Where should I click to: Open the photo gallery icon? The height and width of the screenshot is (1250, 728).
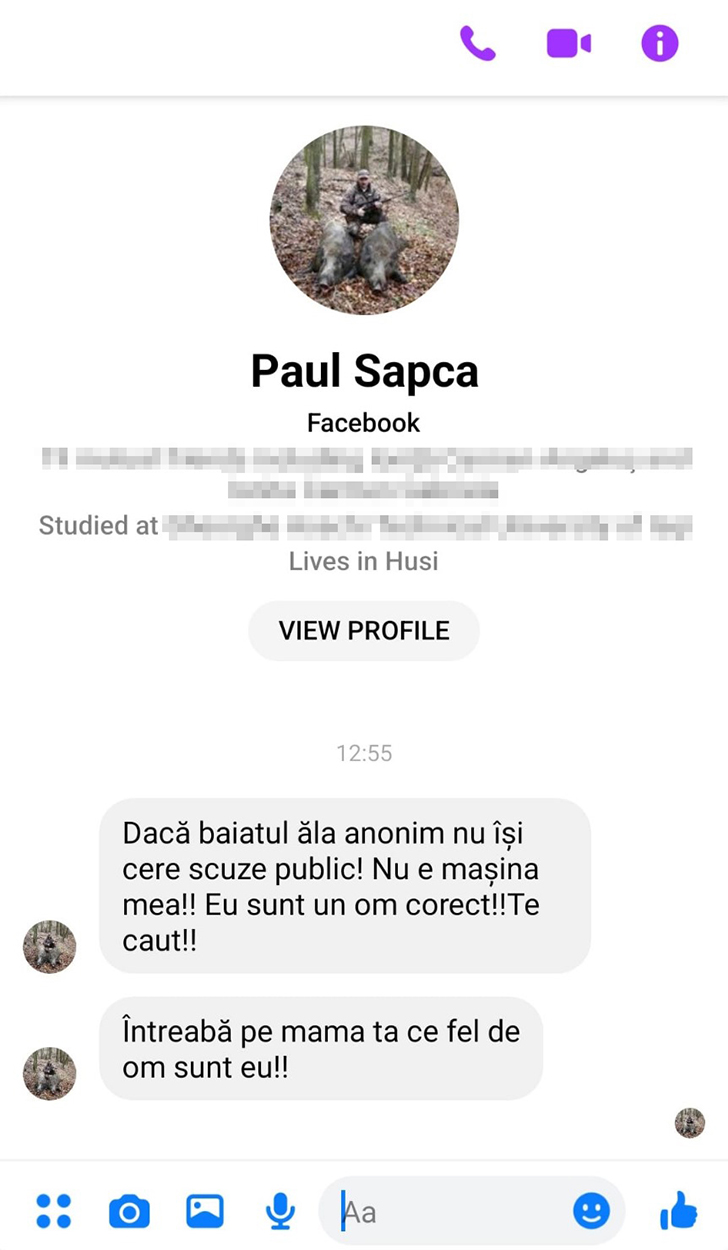coord(205,1211)
